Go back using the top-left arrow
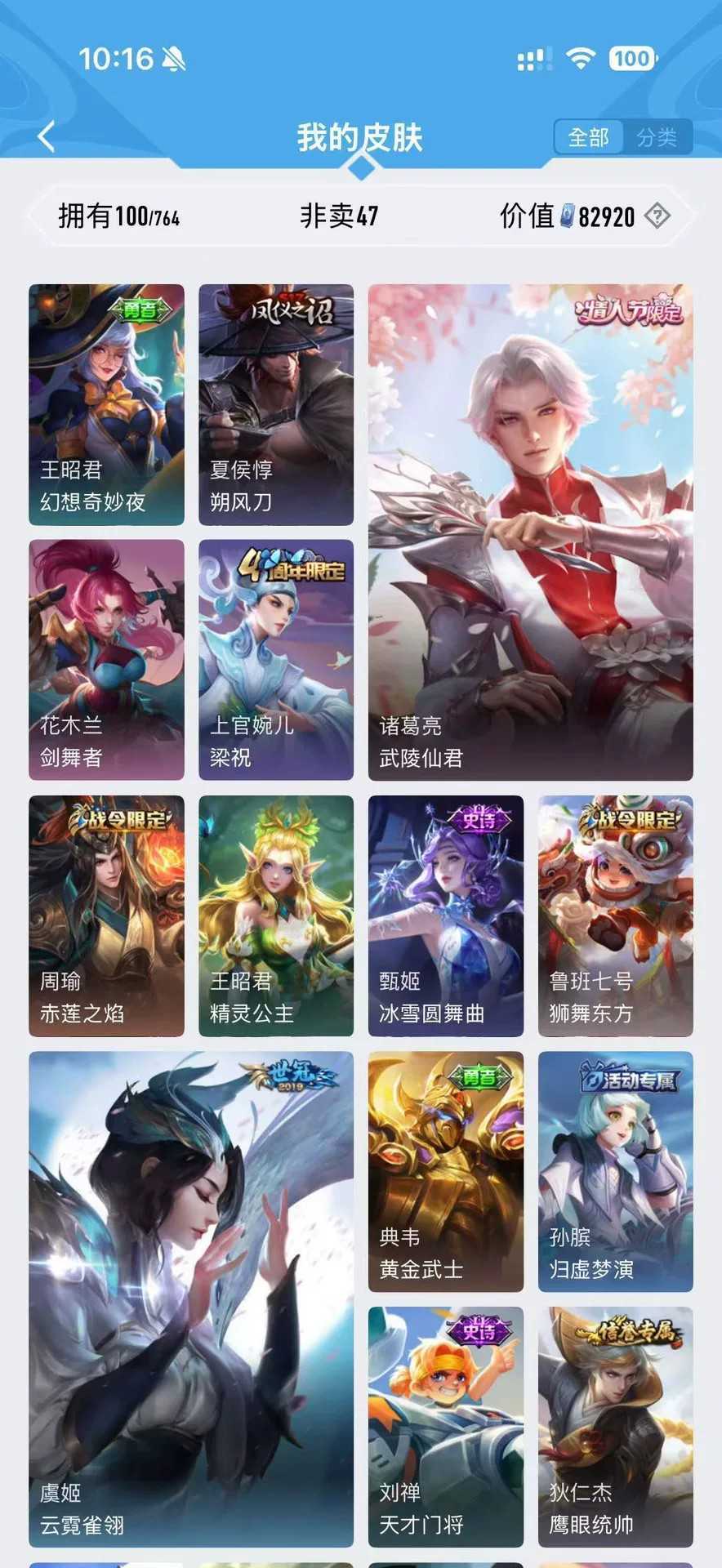Viewport: 722px width, 1568px height. tap(47, 136)
